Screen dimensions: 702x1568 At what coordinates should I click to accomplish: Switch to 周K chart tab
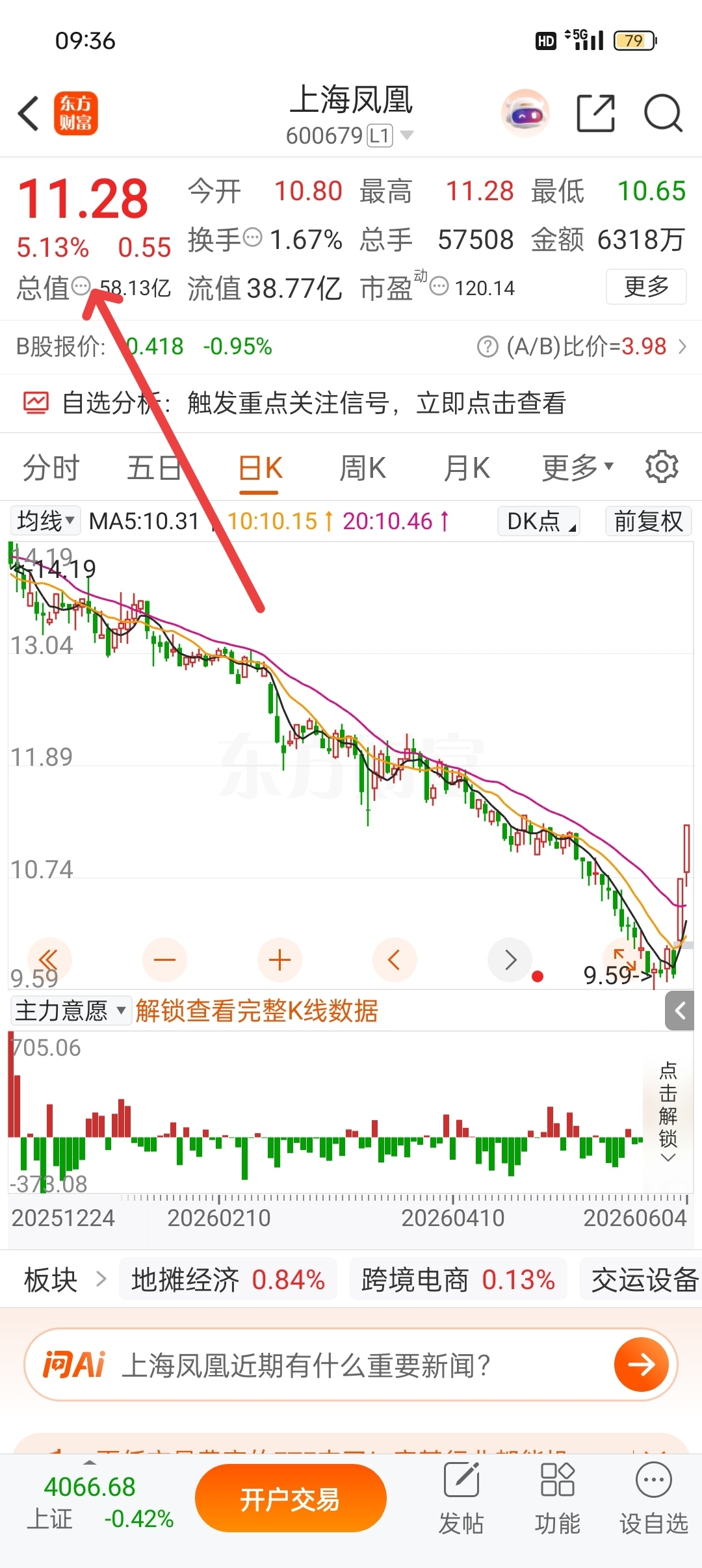pos(363,468)
